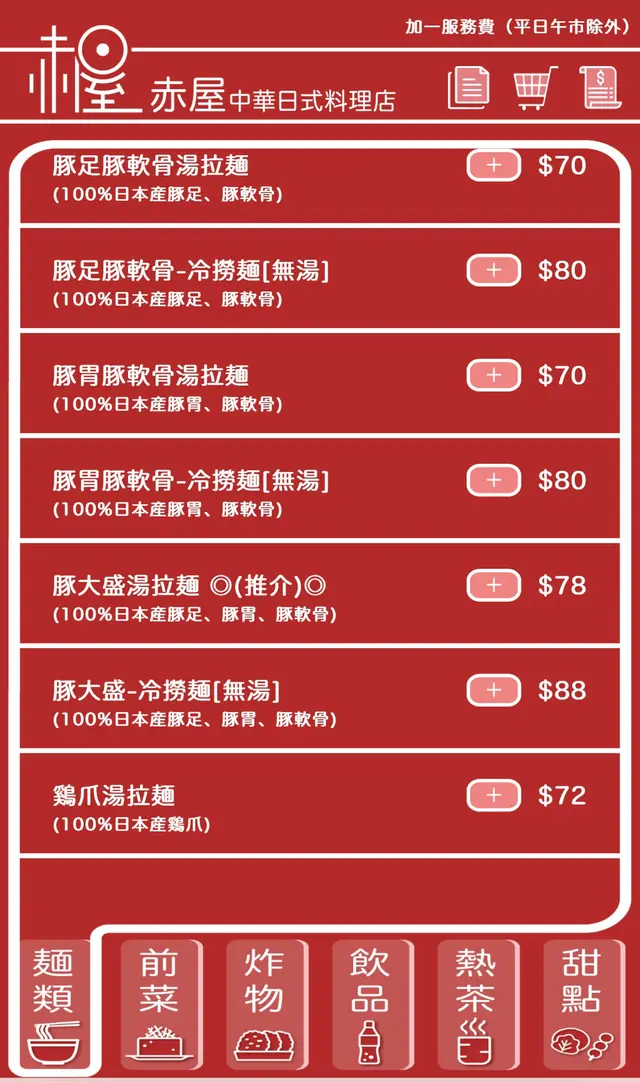Viewport: 640px width, 1083px height.
Task: Open the bill receipt icon
Action: 600,87
